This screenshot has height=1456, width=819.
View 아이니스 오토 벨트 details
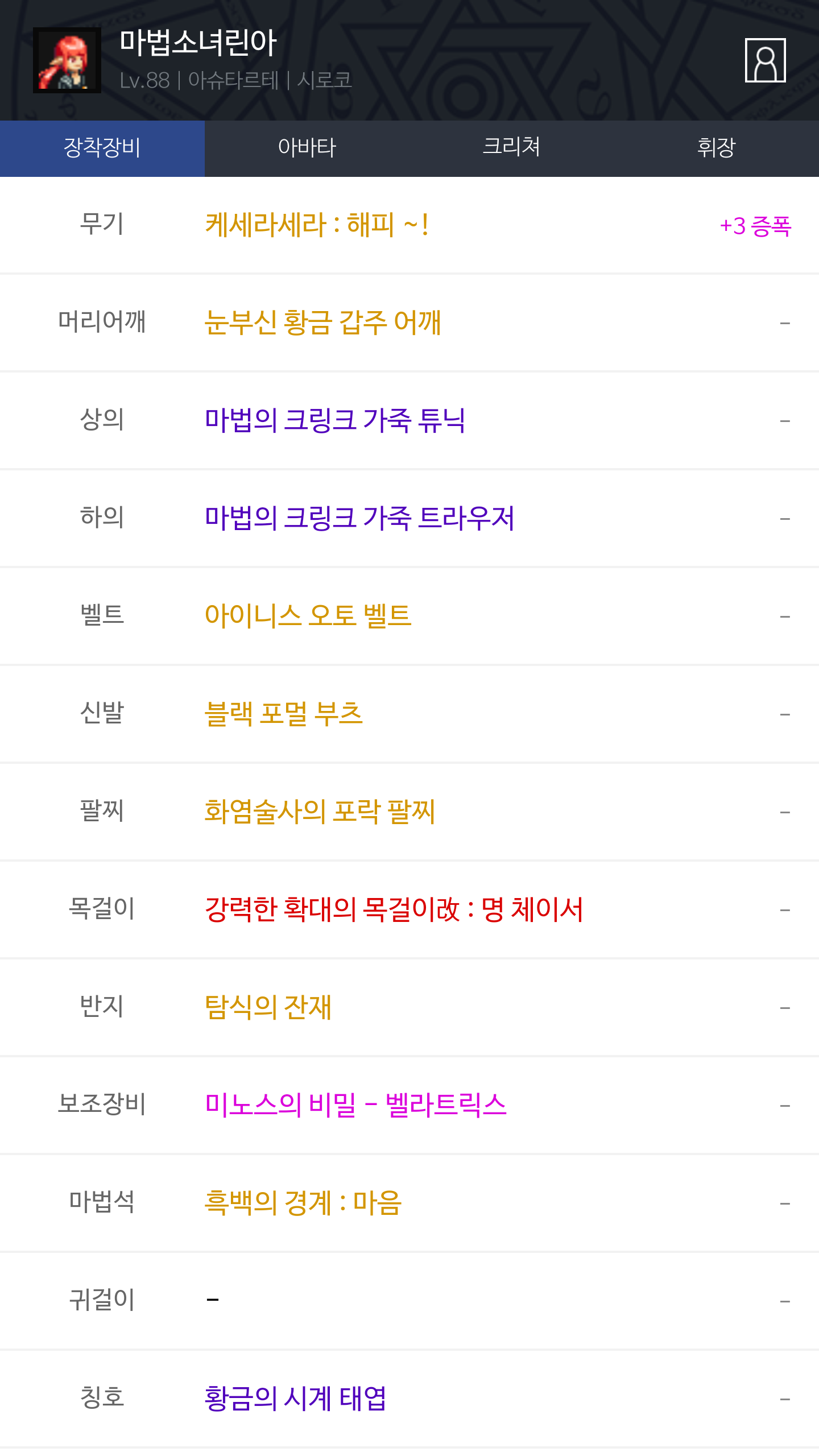tap(308, 617)
